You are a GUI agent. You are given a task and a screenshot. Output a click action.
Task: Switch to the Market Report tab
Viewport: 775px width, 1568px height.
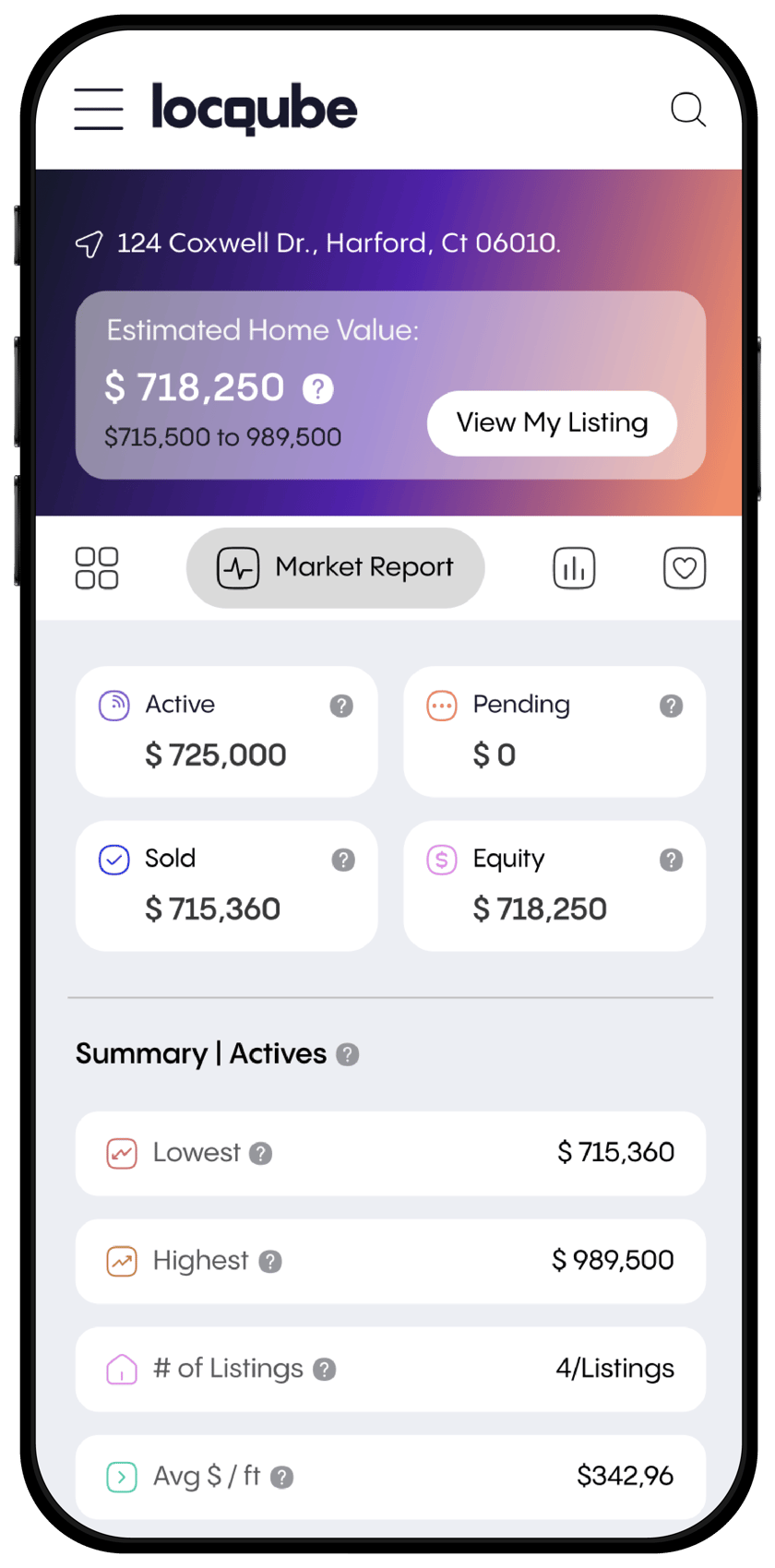click(x=335, y=568)
